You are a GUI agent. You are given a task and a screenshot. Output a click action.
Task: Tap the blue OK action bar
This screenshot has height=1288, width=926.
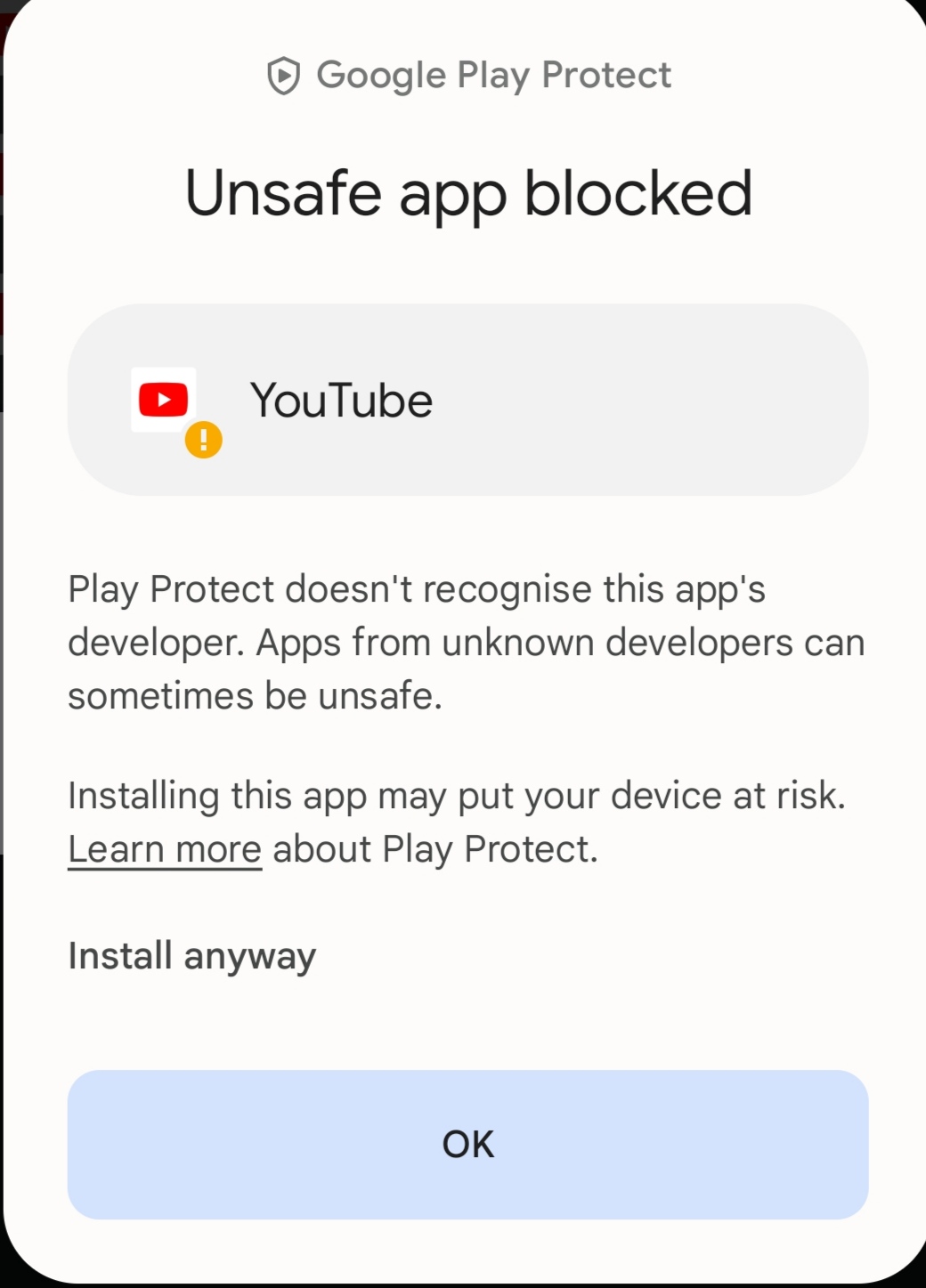(467, 1145)
